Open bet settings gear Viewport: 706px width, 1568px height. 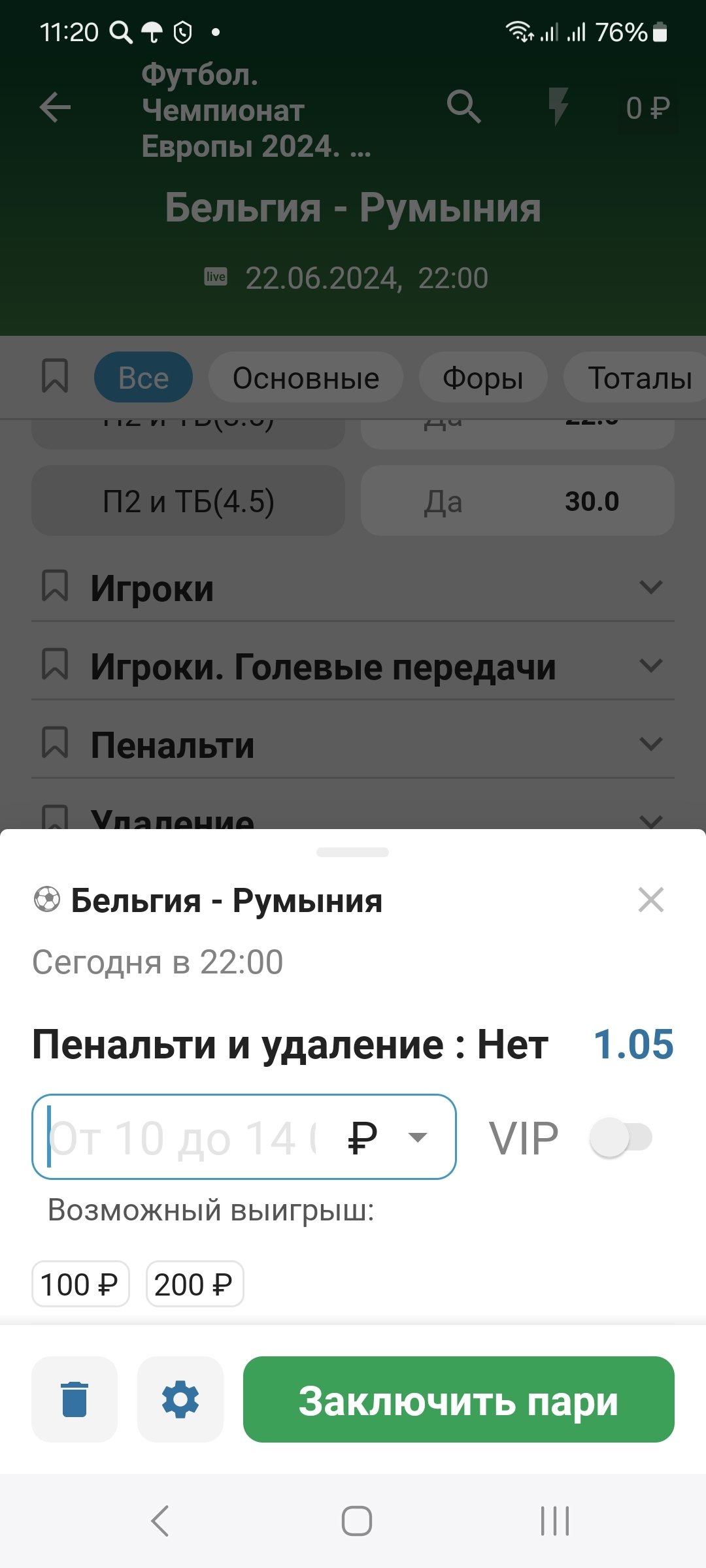(180, 1399)
